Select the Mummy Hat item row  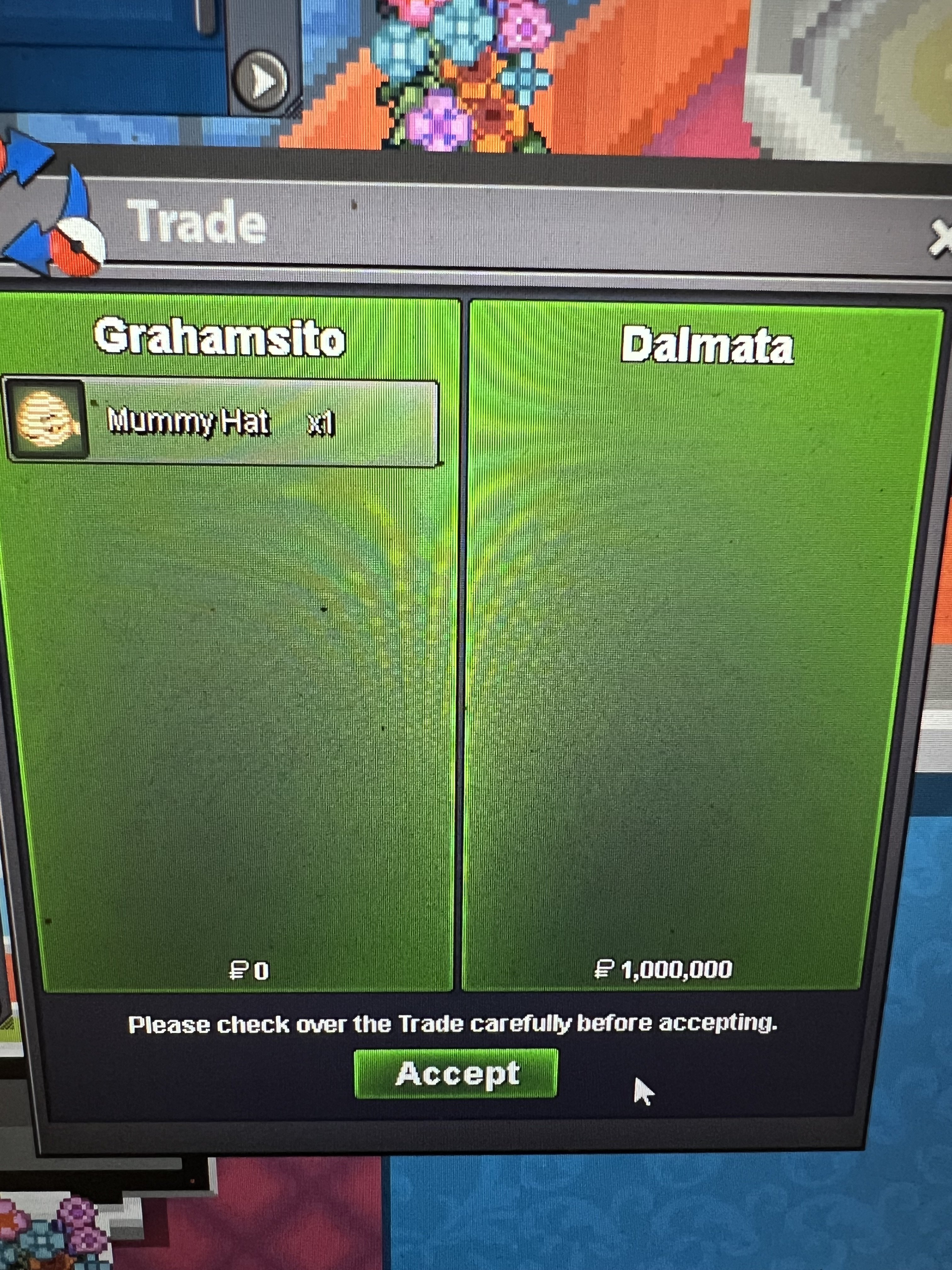221,422
